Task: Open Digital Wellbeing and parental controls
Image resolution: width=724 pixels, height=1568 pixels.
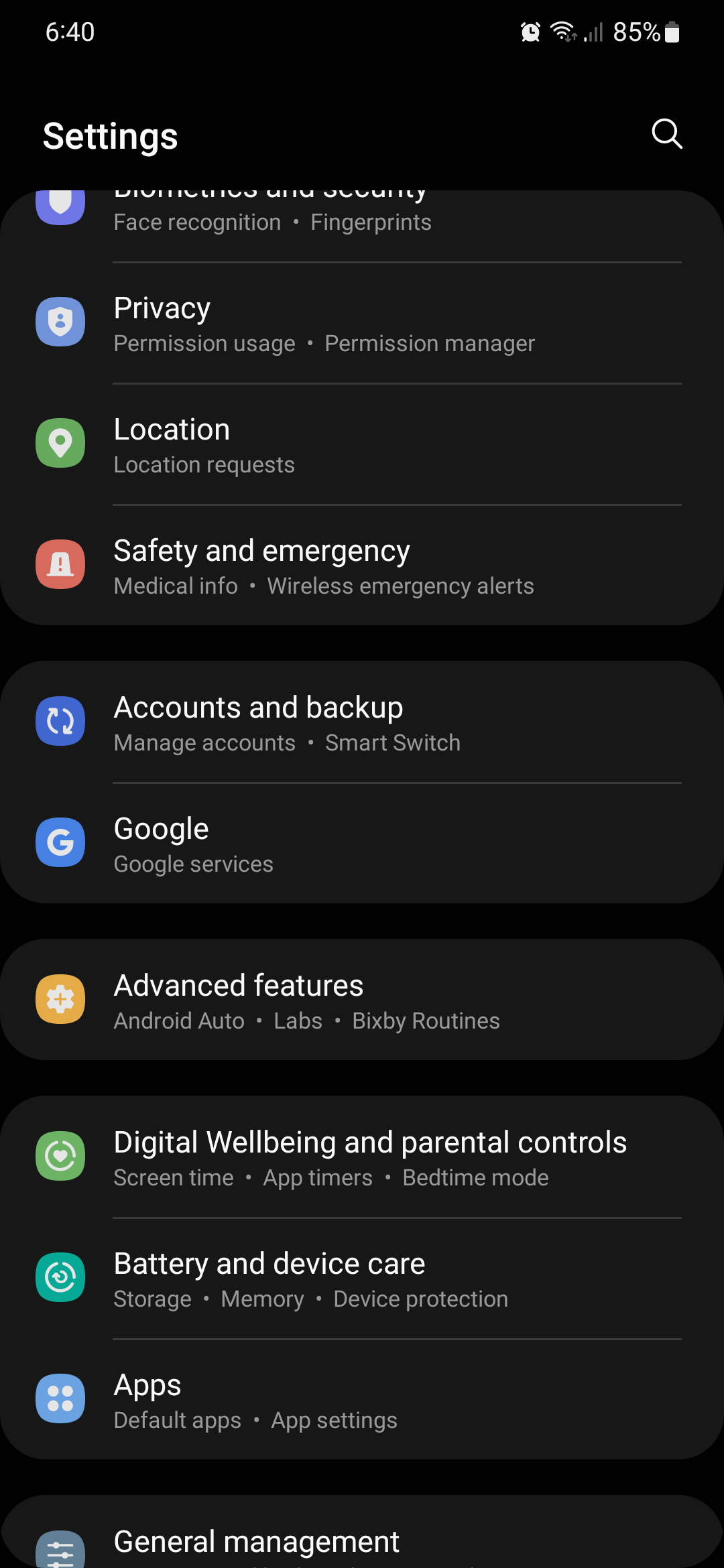Action: click(362, 1157)
